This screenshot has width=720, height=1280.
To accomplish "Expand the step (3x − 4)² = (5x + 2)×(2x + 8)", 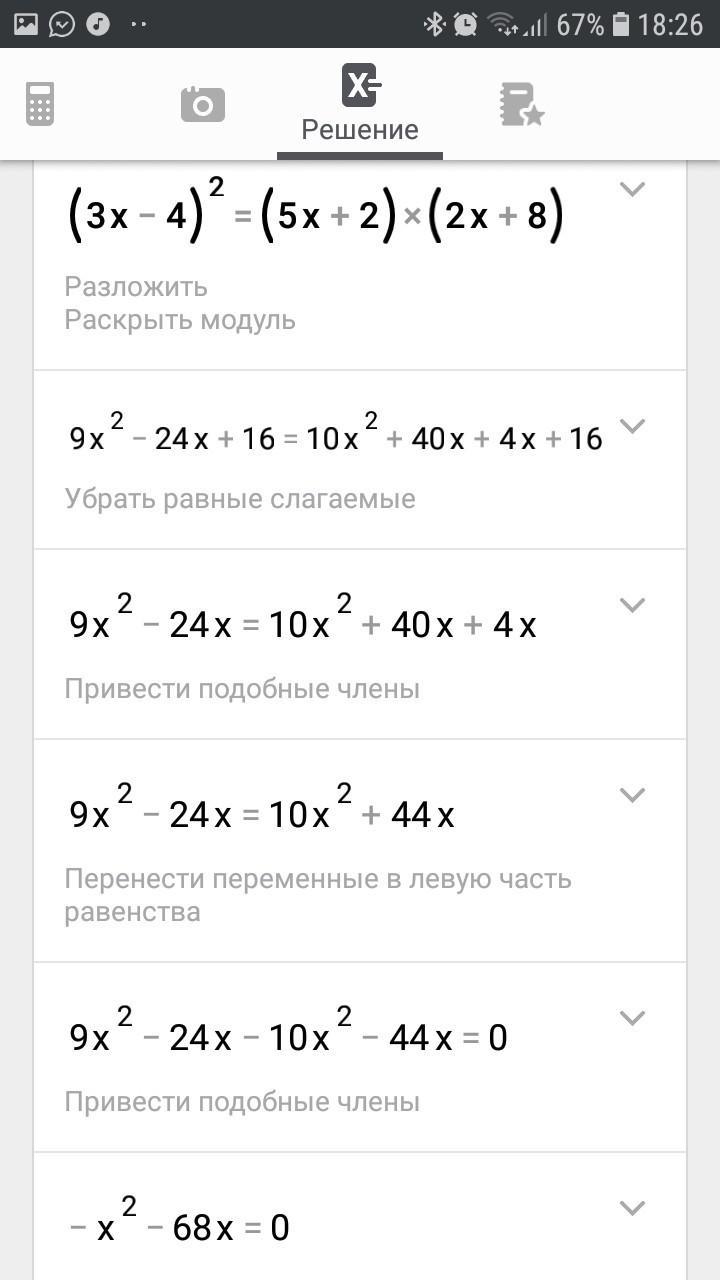I will pyautogui.click(x=632, y=188).
